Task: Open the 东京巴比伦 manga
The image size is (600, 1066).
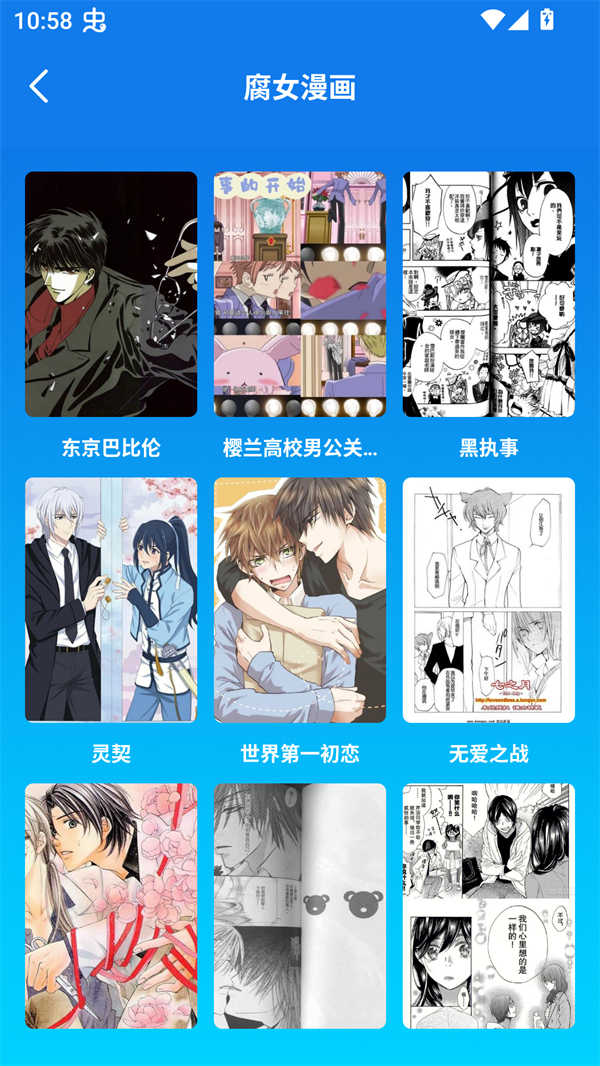Action: coord(111,294)
